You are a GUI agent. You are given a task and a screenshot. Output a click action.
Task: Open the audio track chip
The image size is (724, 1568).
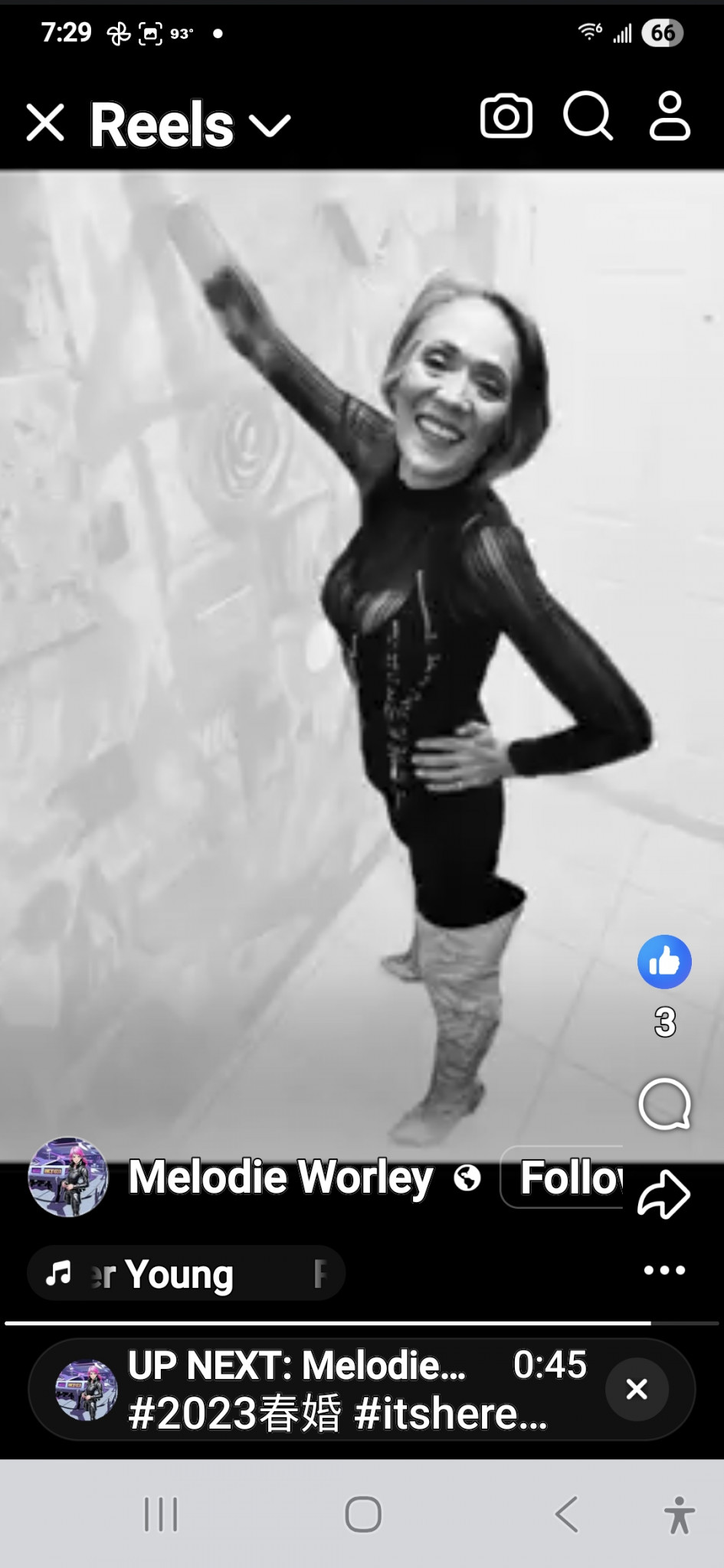click(185, 1274)
